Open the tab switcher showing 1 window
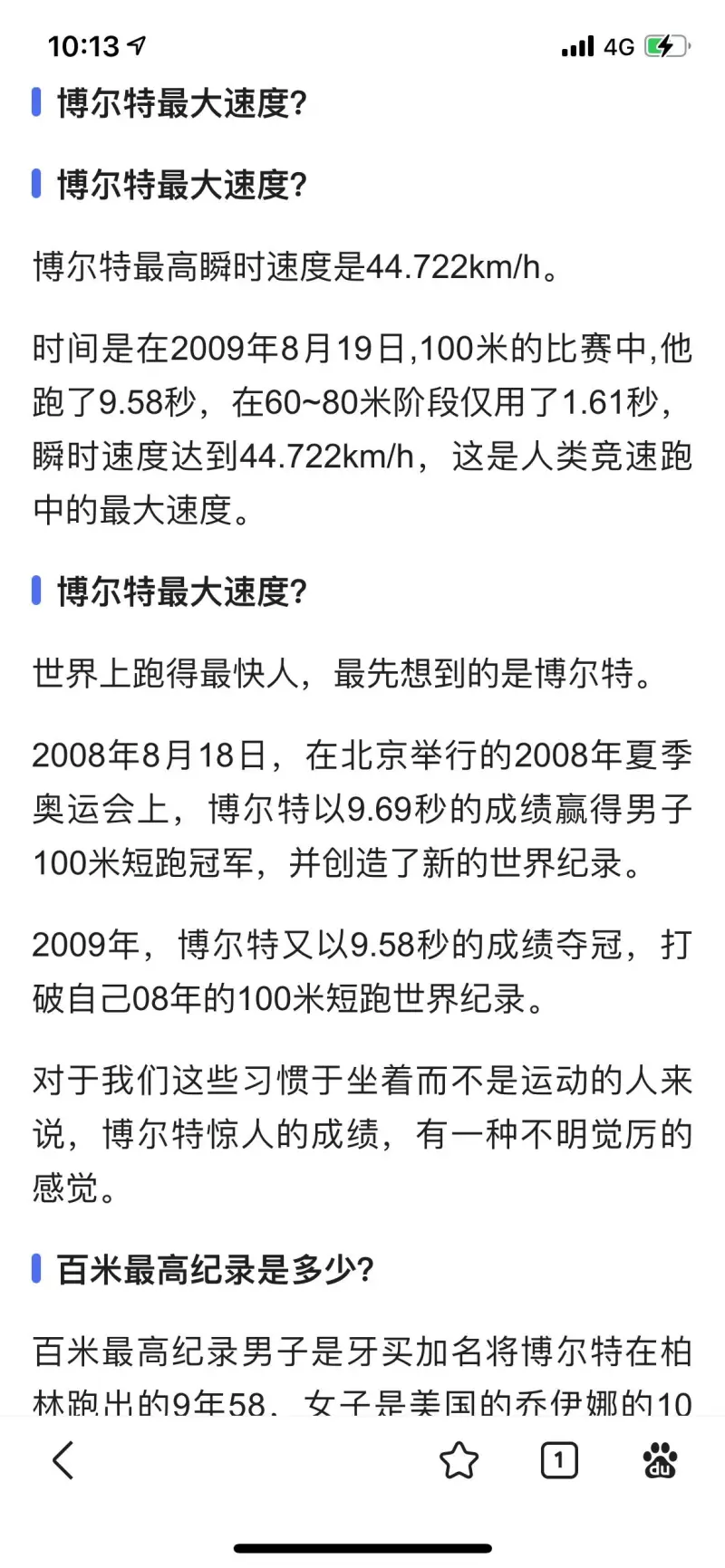The width and height of the screenshot is (725, 1568). [x=559, y=1460]
